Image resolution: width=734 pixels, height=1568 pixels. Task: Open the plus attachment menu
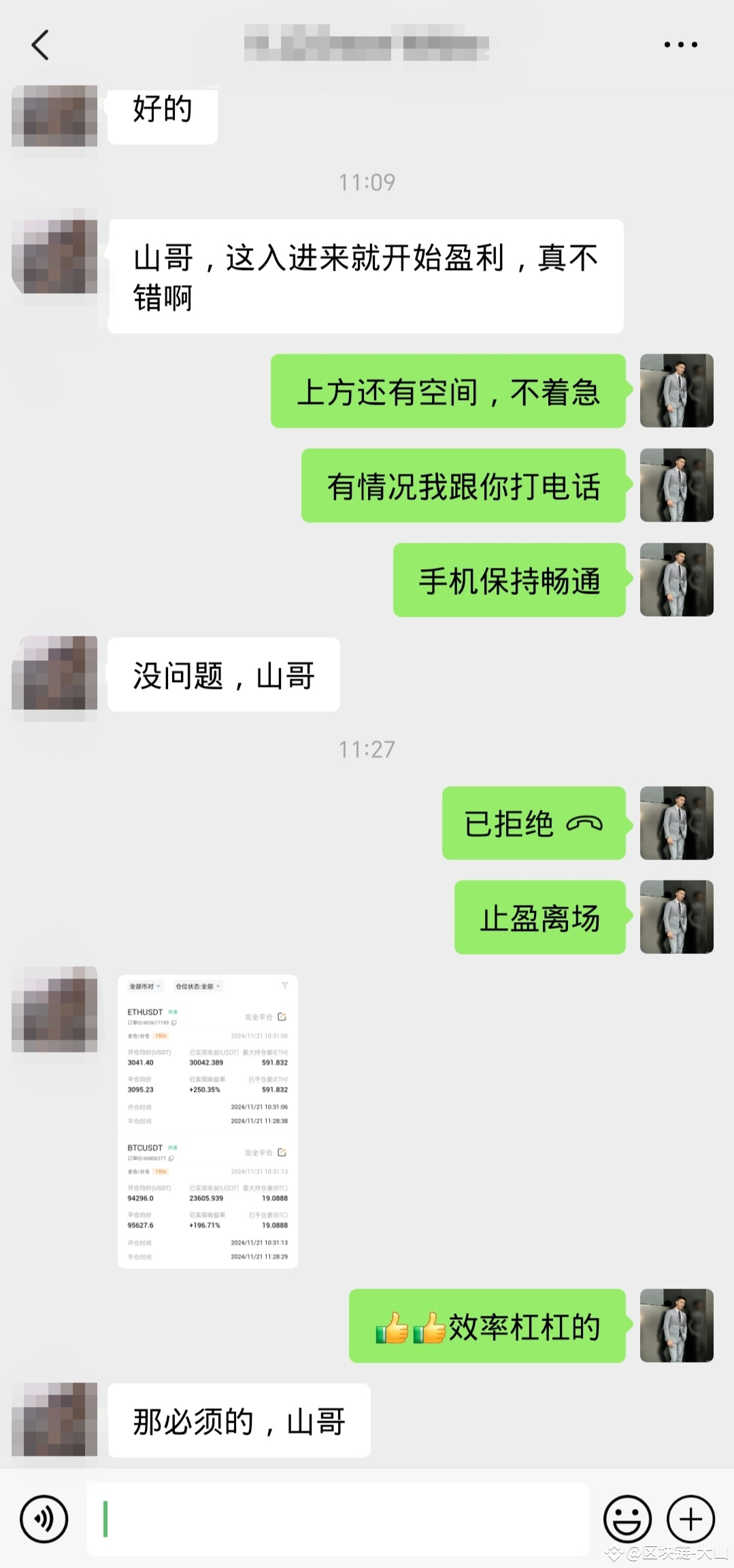(690, 1518)
